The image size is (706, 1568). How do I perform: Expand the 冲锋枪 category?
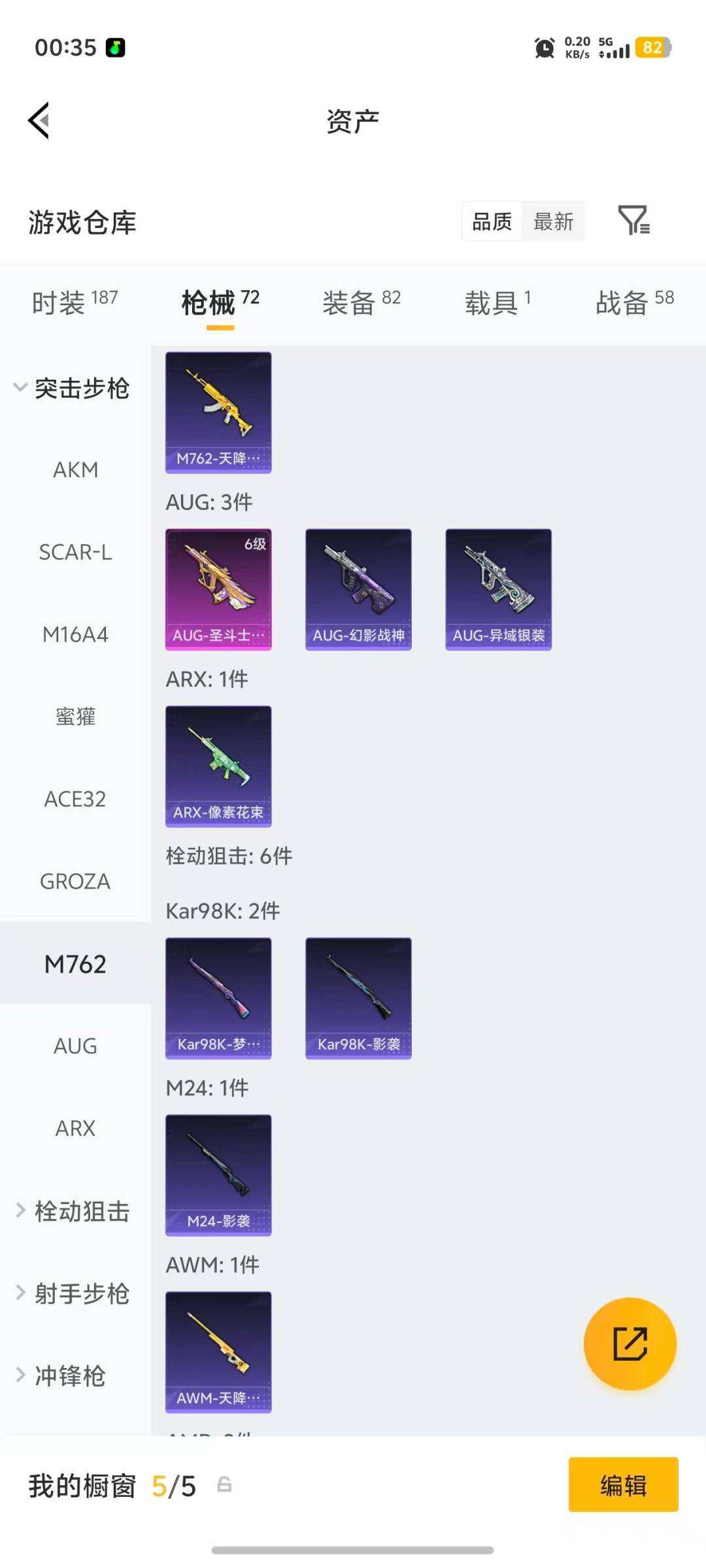pyautogui.click(x=71, y=1377)
